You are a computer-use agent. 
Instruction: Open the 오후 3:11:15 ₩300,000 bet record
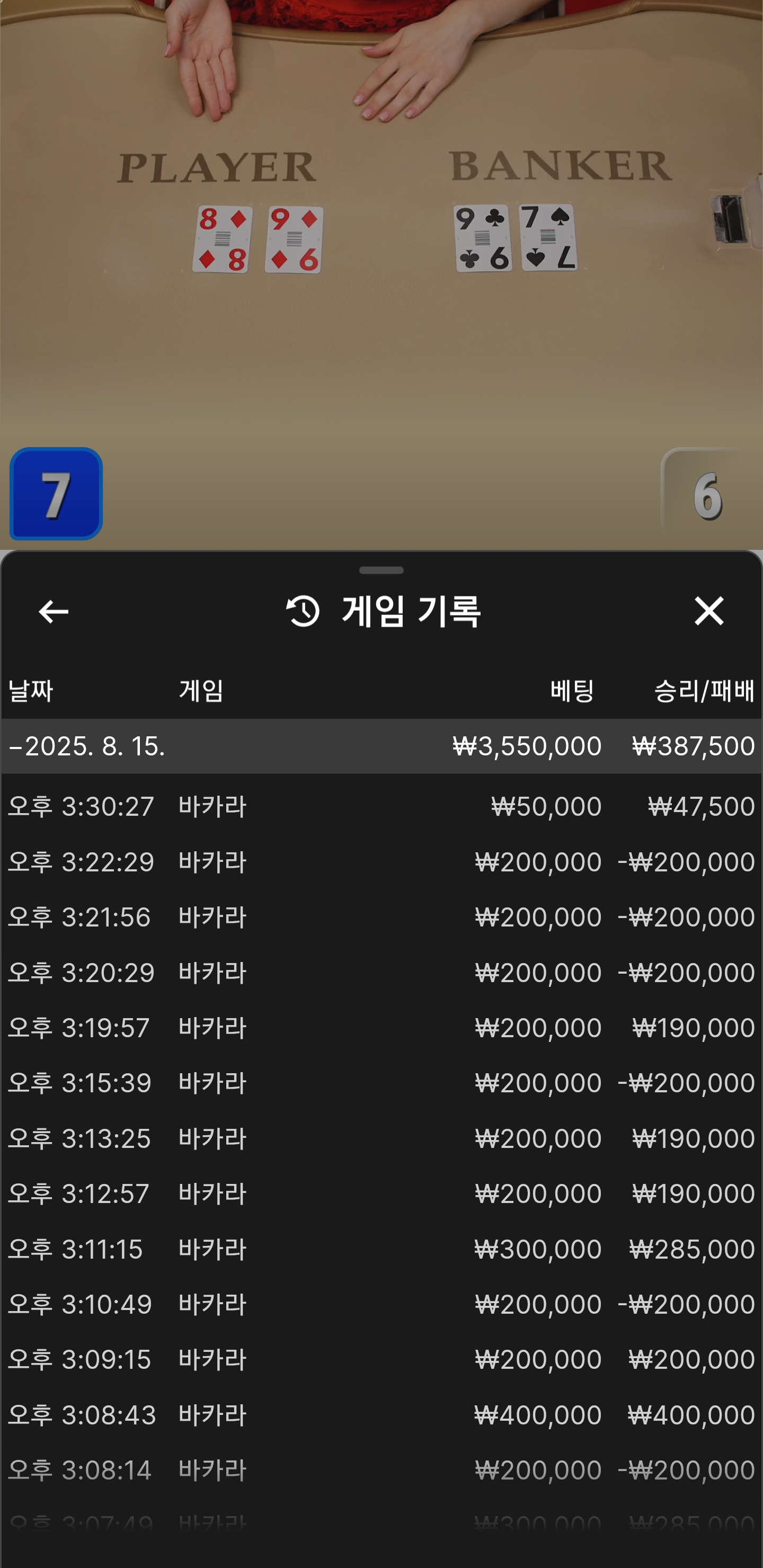tap(381, 1249)
